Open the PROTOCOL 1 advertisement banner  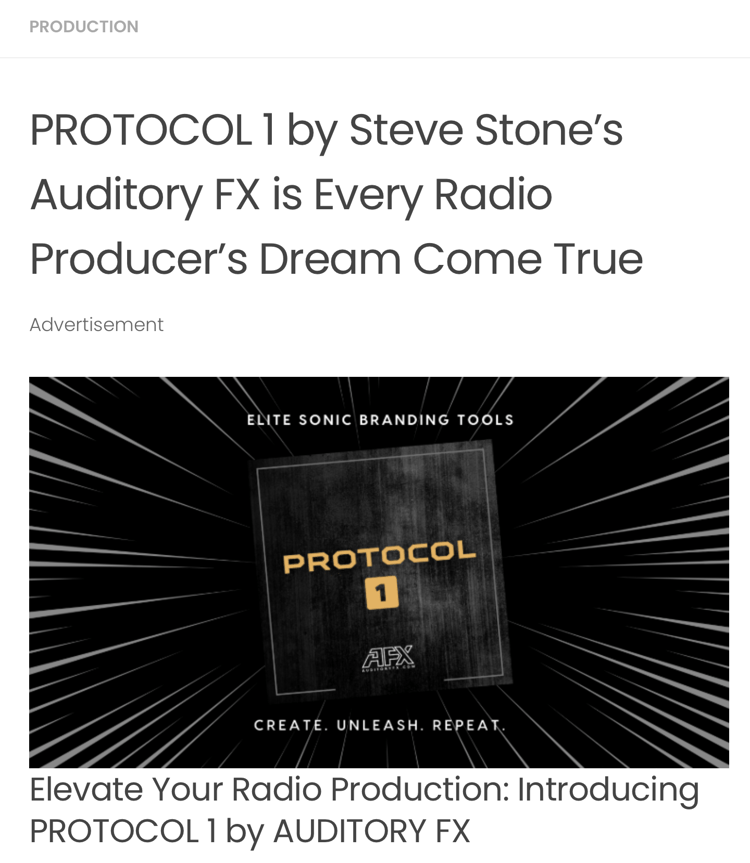(x=378, y=571)
